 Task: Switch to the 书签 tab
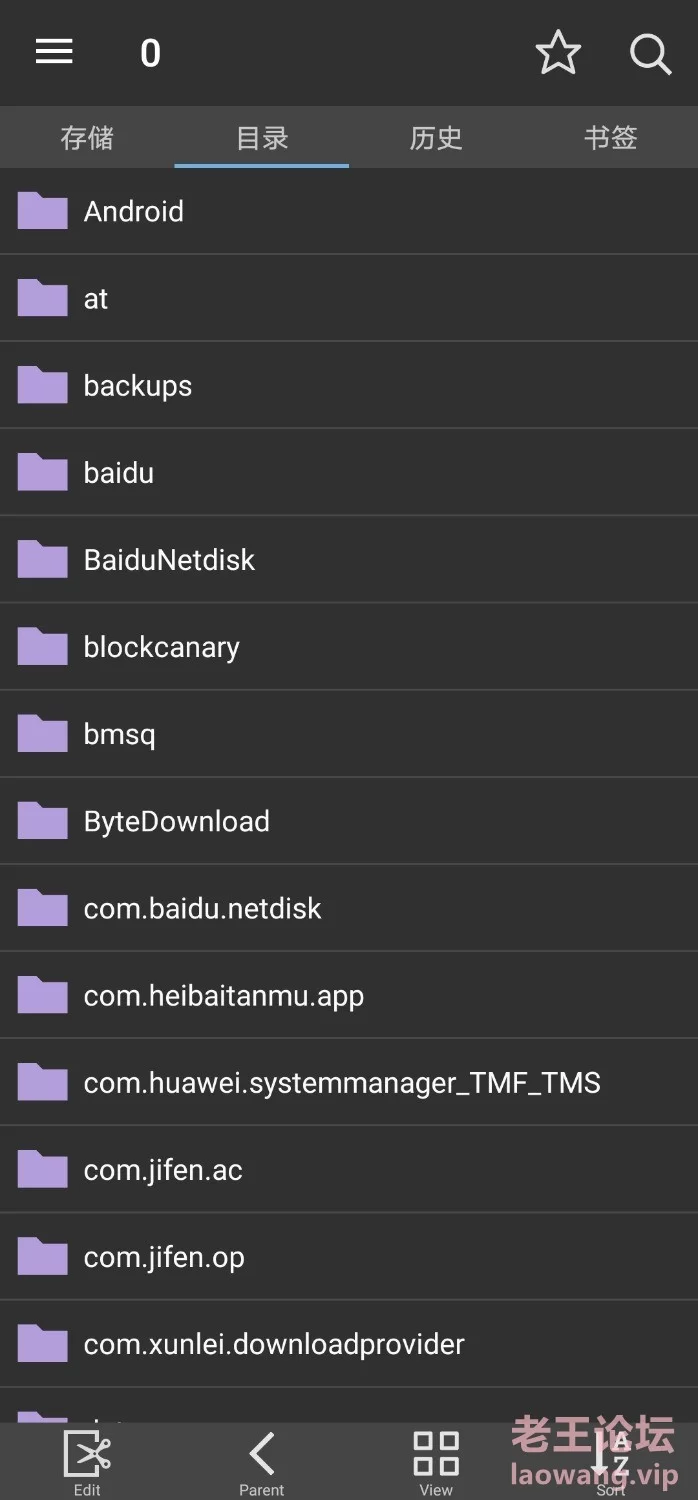[x=611, y=137]
